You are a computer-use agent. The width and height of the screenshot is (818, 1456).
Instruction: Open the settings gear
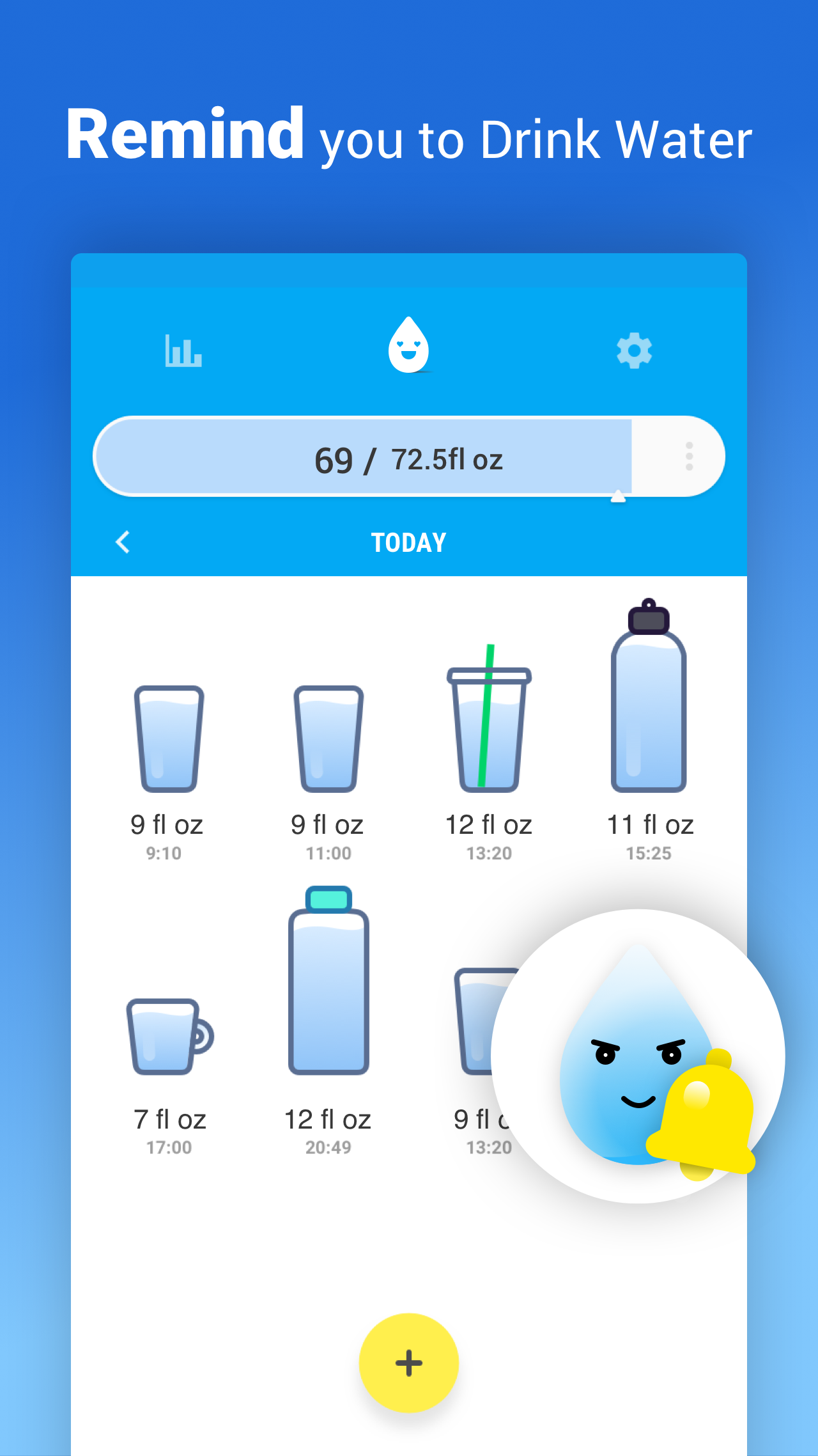click(634, 349)
